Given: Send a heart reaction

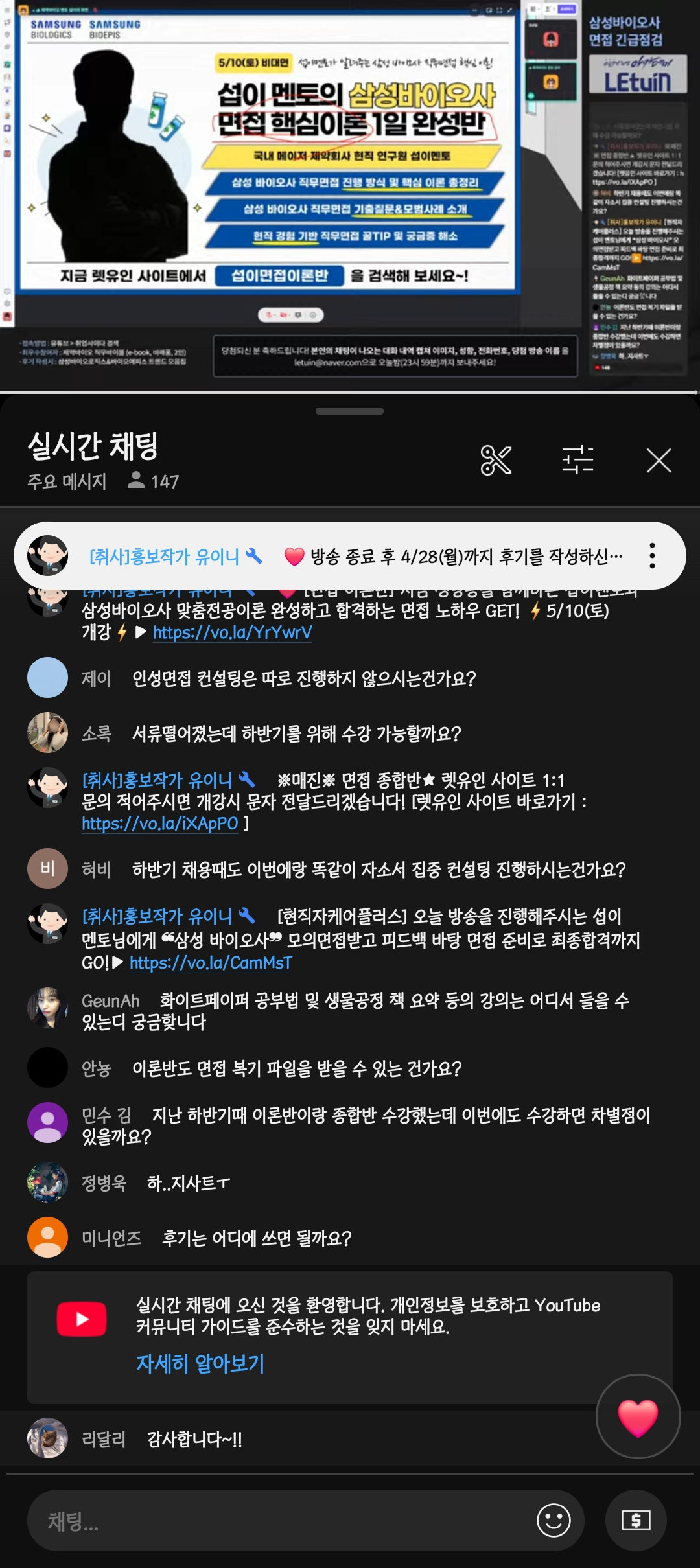Looking at the screenshot, I should pyautogui.click(x=638, y=1416).
